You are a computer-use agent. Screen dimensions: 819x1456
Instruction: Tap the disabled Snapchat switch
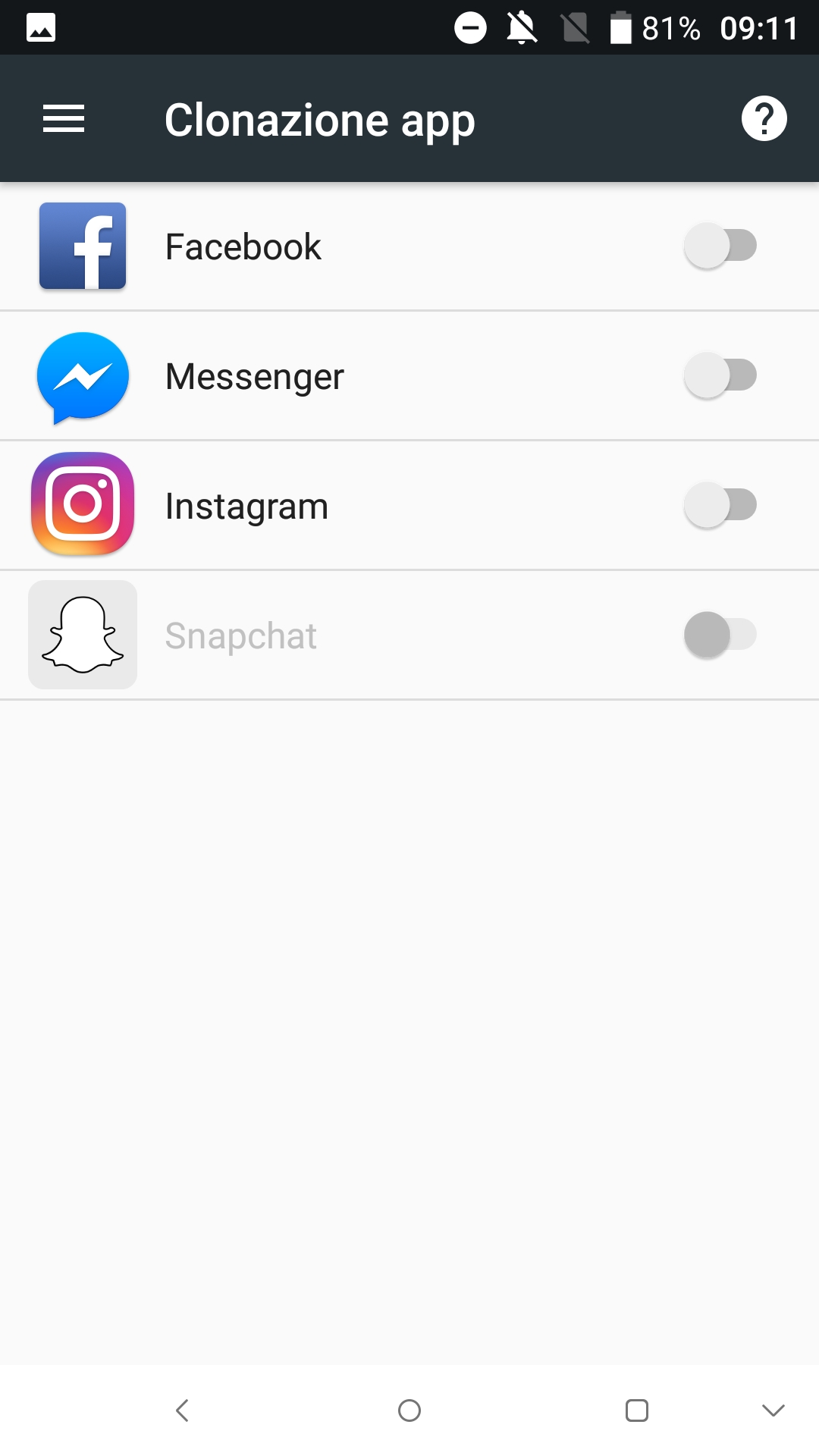(720, 635)
